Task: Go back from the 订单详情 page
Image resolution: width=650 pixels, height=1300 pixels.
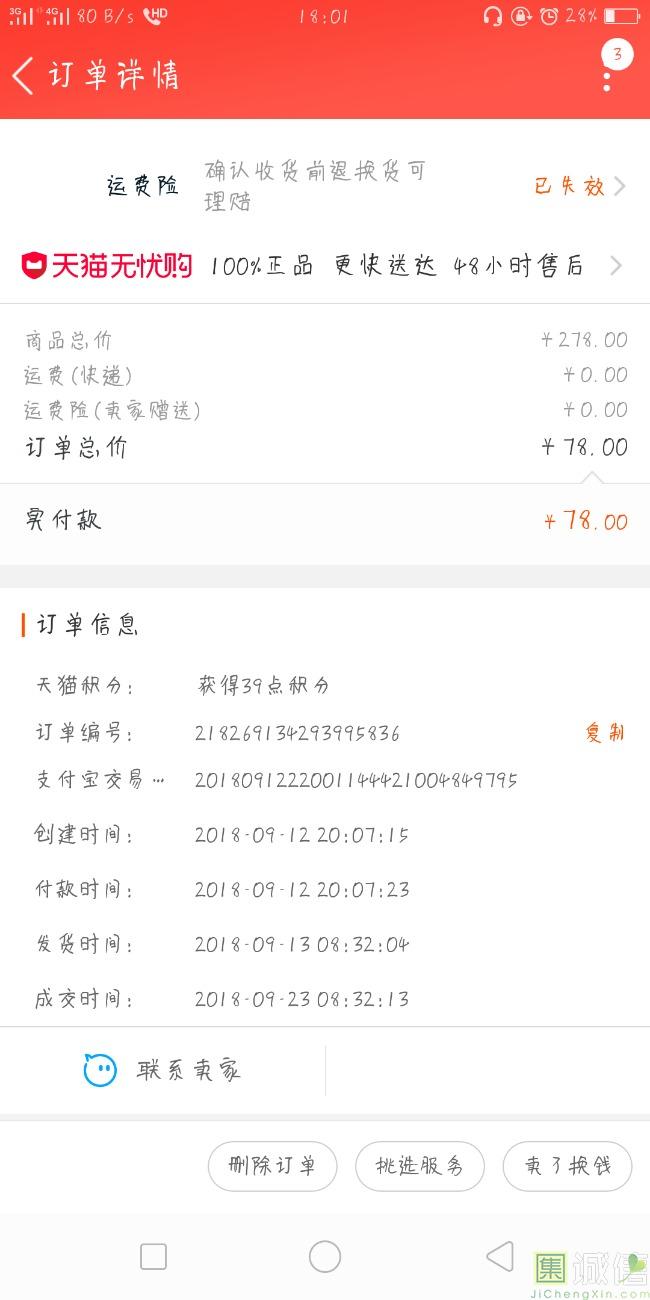Action: (x=24, y=76)
